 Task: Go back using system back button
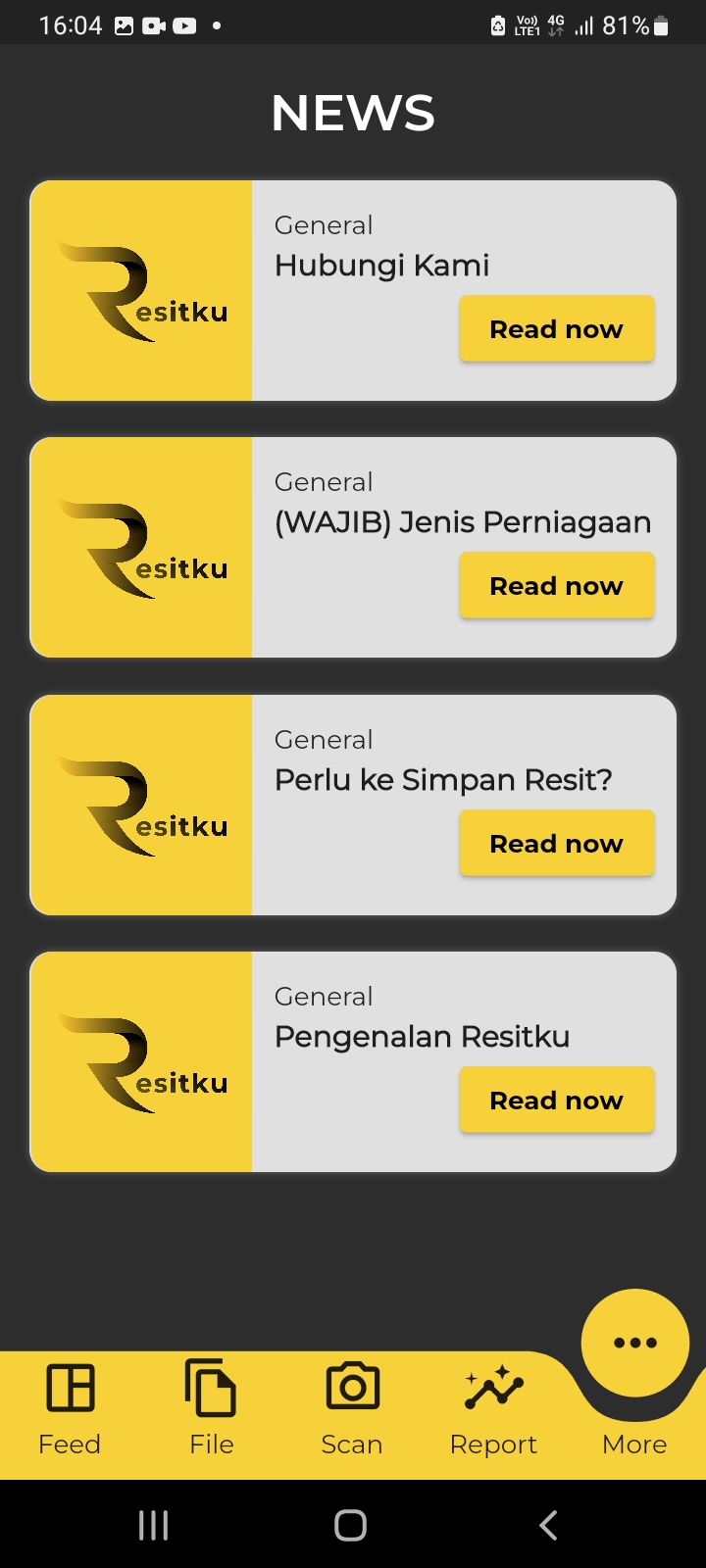(548, 1525)
